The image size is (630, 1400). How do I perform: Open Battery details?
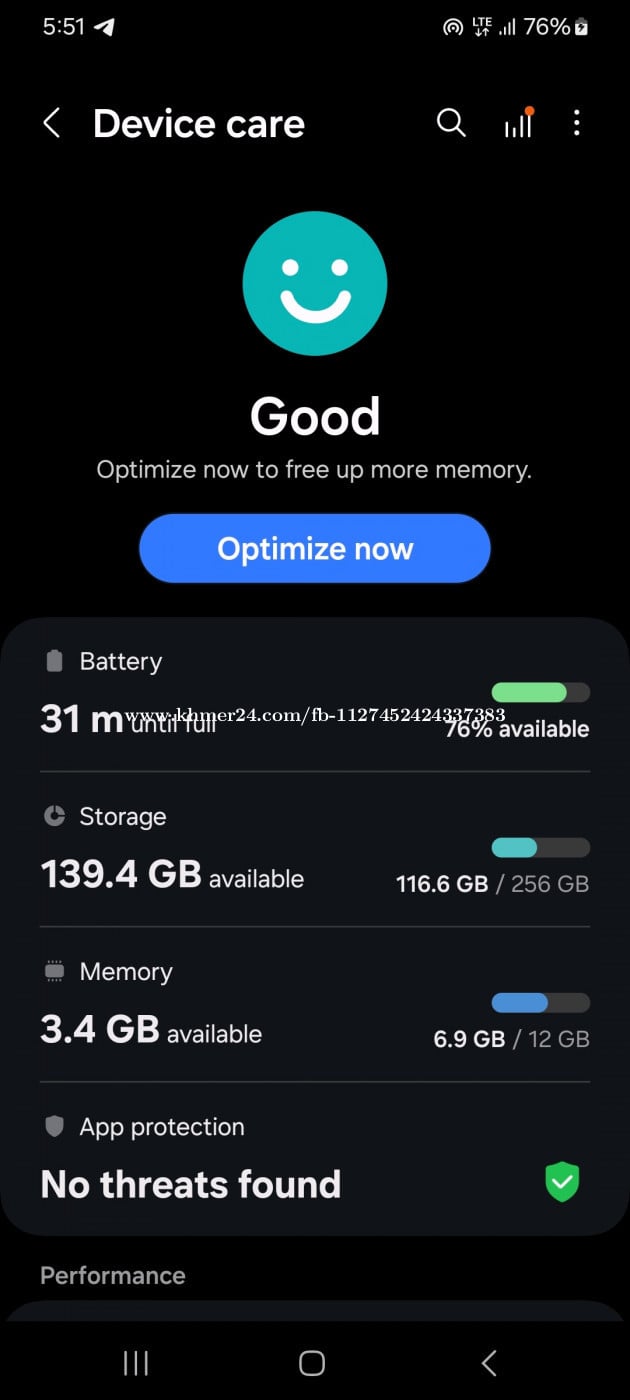[x=315, y=694]
